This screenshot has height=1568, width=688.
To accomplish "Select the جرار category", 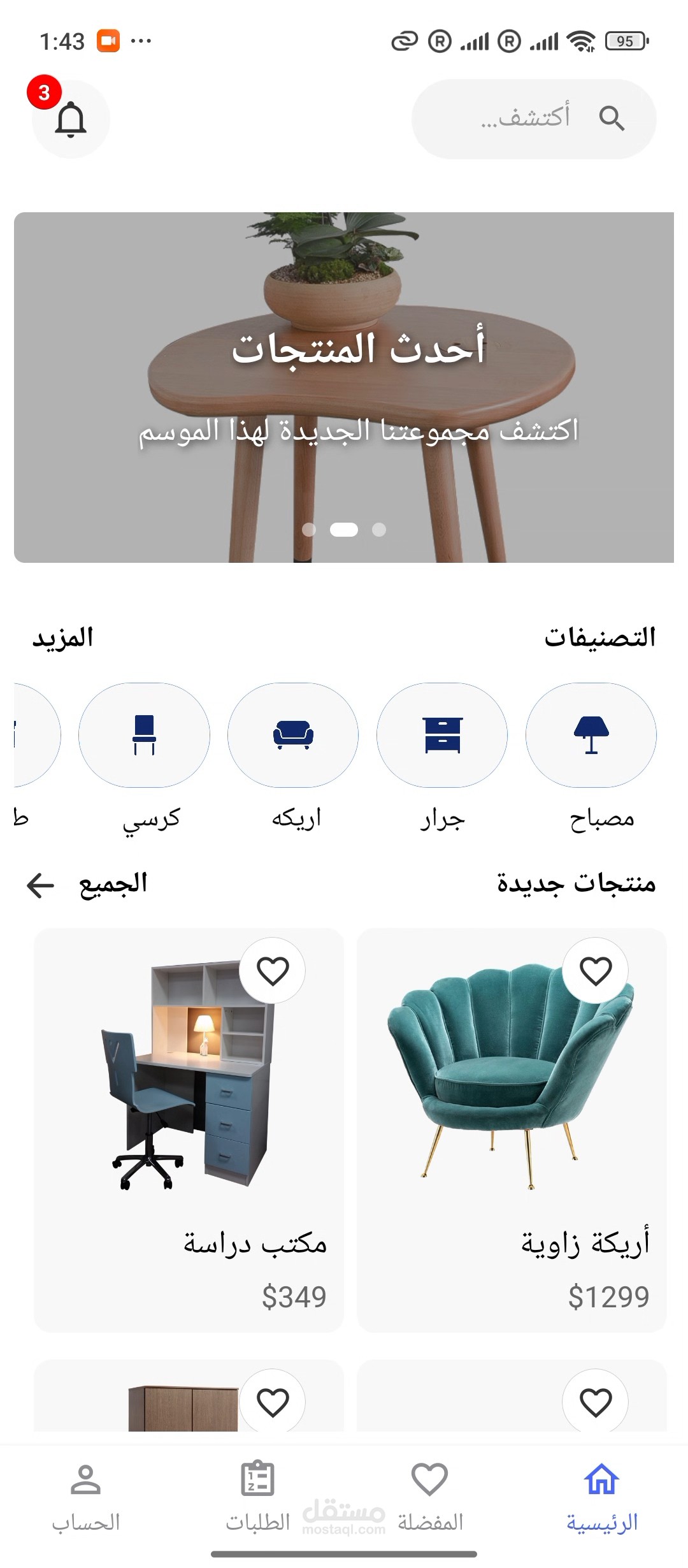I will pos(442,736).
